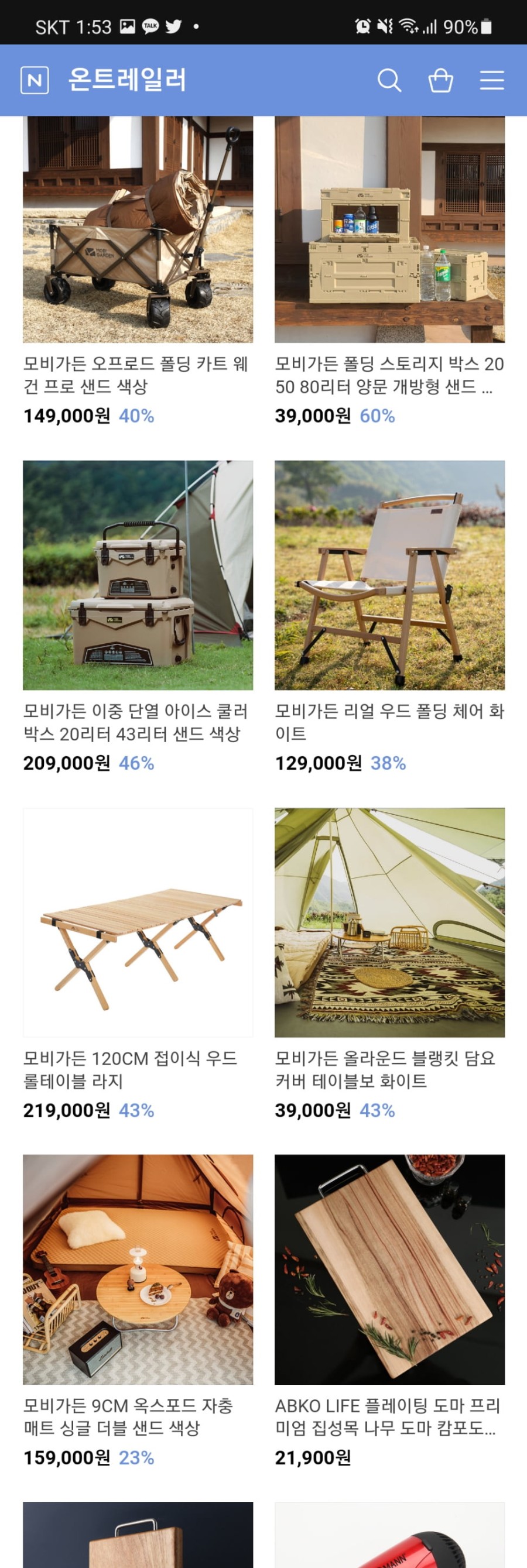Open the shopping cart
Image resolution: width=527 pixels, height=1568 pixels.
tap(440, 80)
